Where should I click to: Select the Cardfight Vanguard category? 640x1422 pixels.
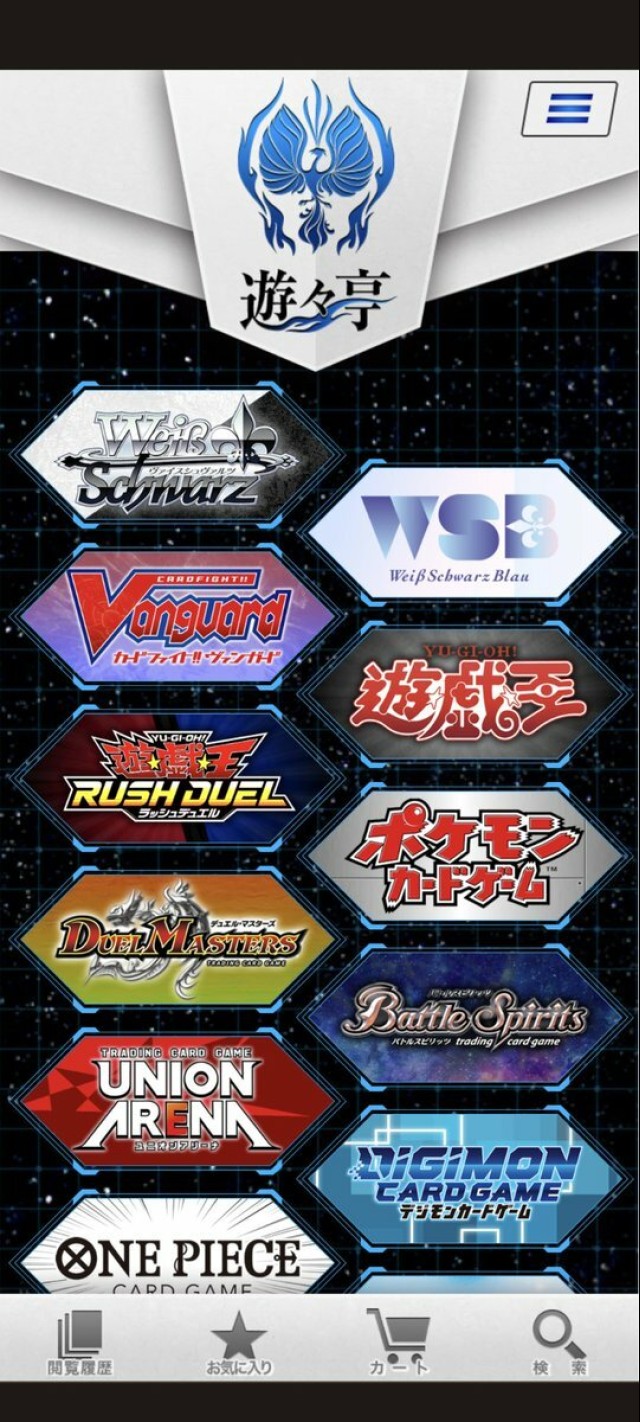[x=177, y=616]
